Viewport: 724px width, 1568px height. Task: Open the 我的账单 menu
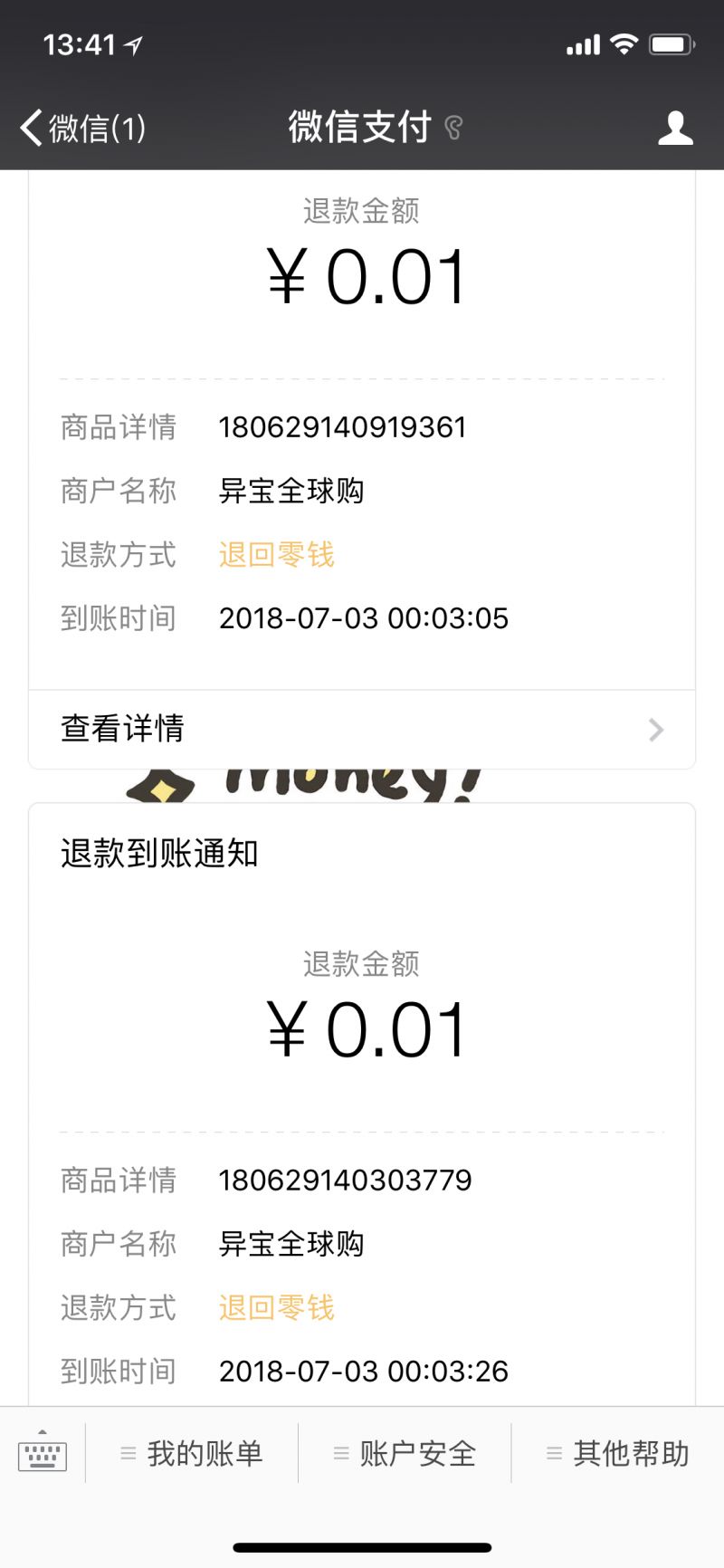(192, 1453)
